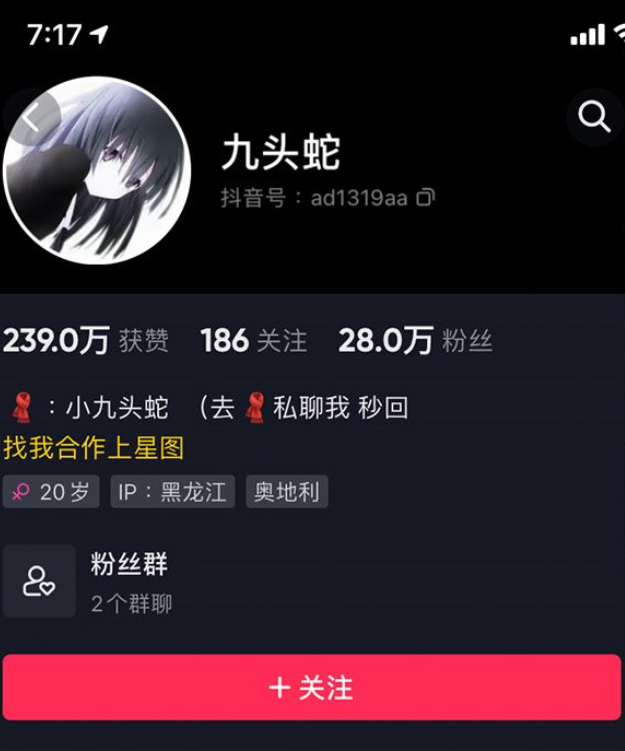
Task: View the profile avatar picture
Action: pos(98,171)
